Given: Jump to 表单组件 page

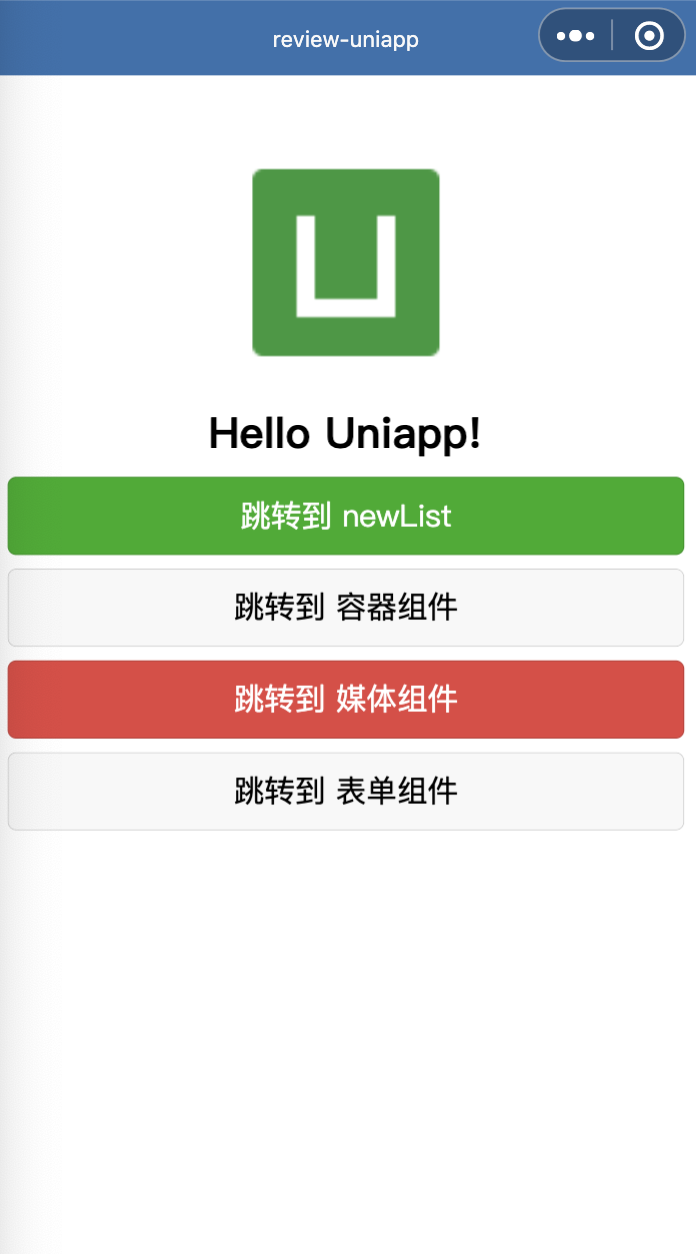Looking at the screenshot, I should (x=346, y=791).
